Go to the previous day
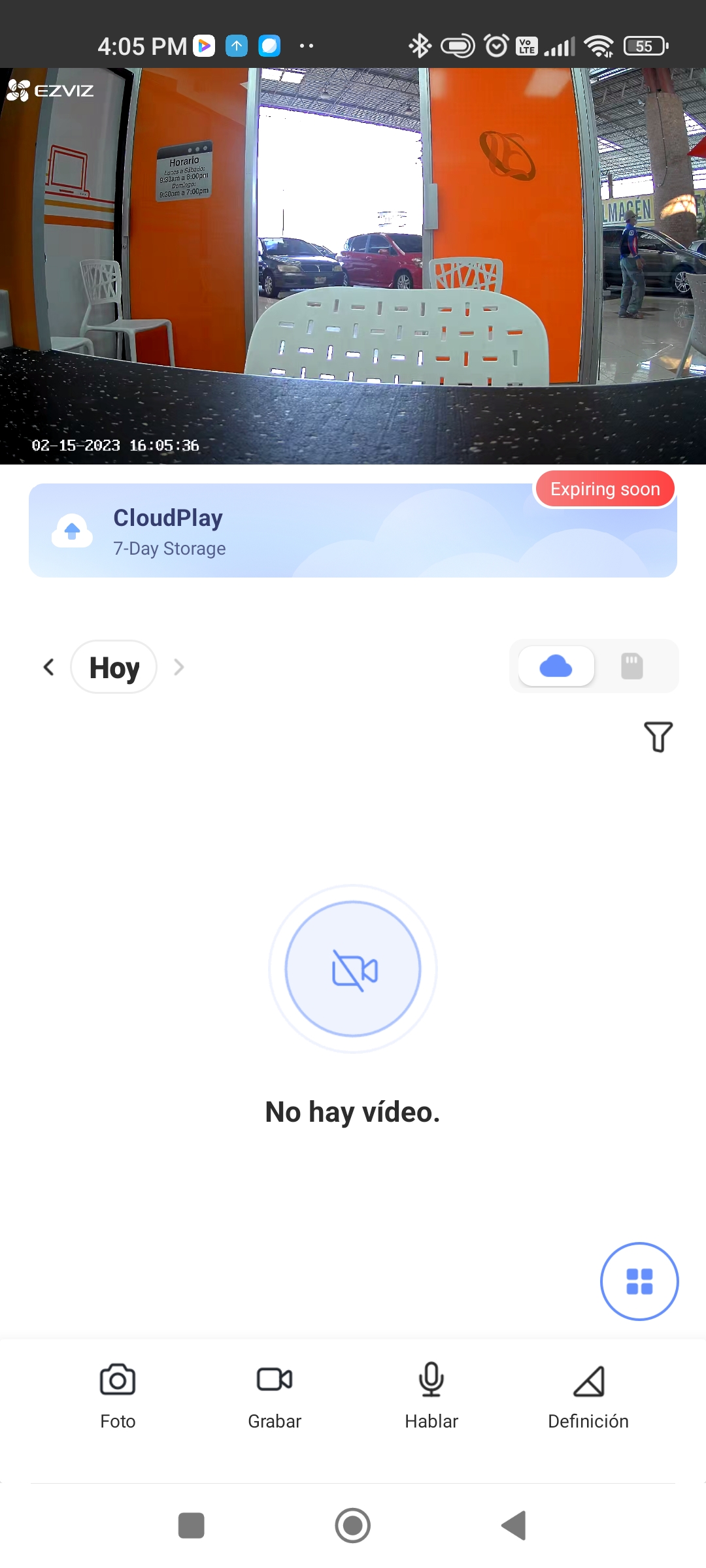The height and width of the screenshot is (1568, 706). (48, 667)
